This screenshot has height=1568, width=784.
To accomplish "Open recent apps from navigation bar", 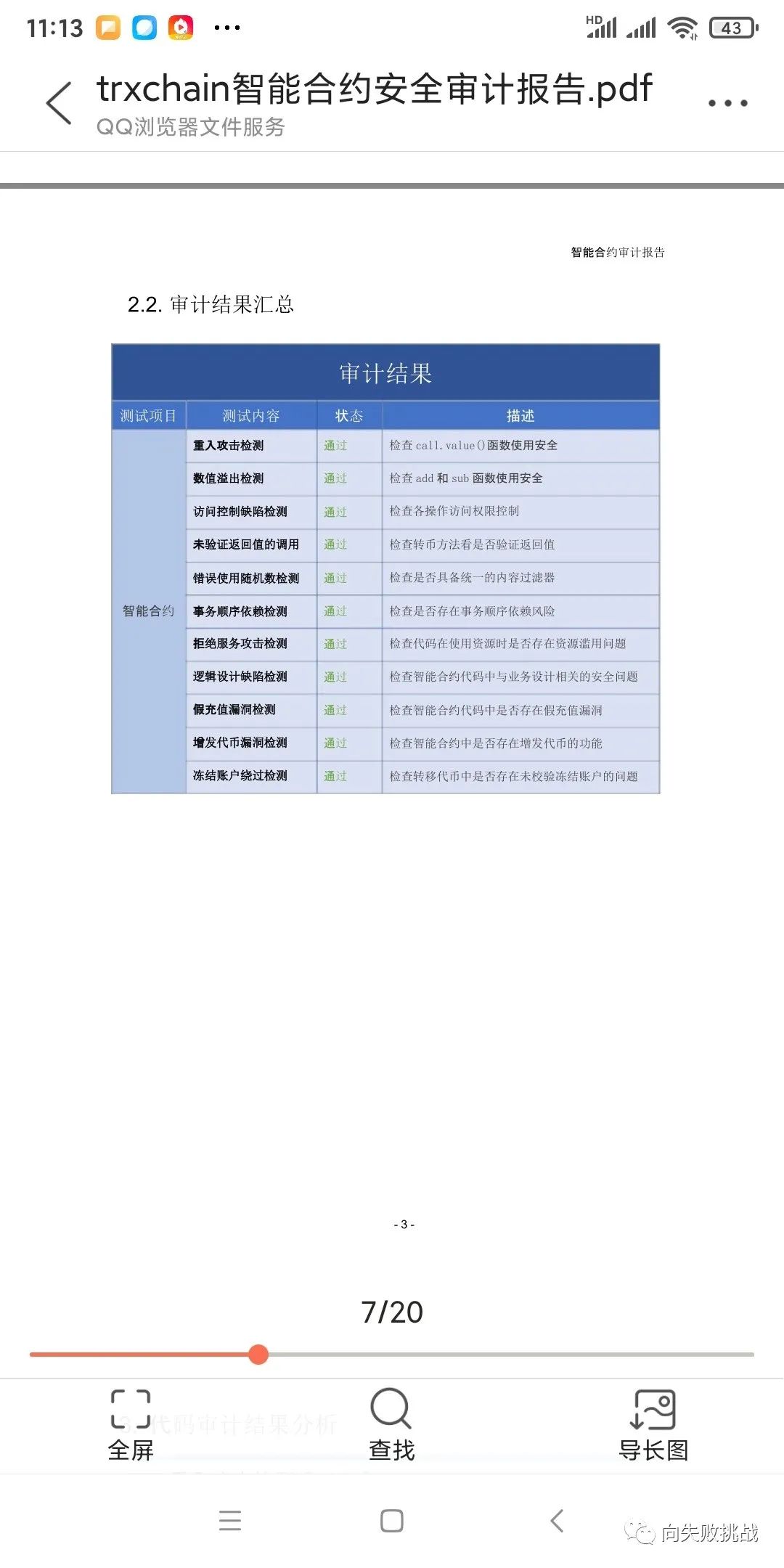I will point(230,1520).
